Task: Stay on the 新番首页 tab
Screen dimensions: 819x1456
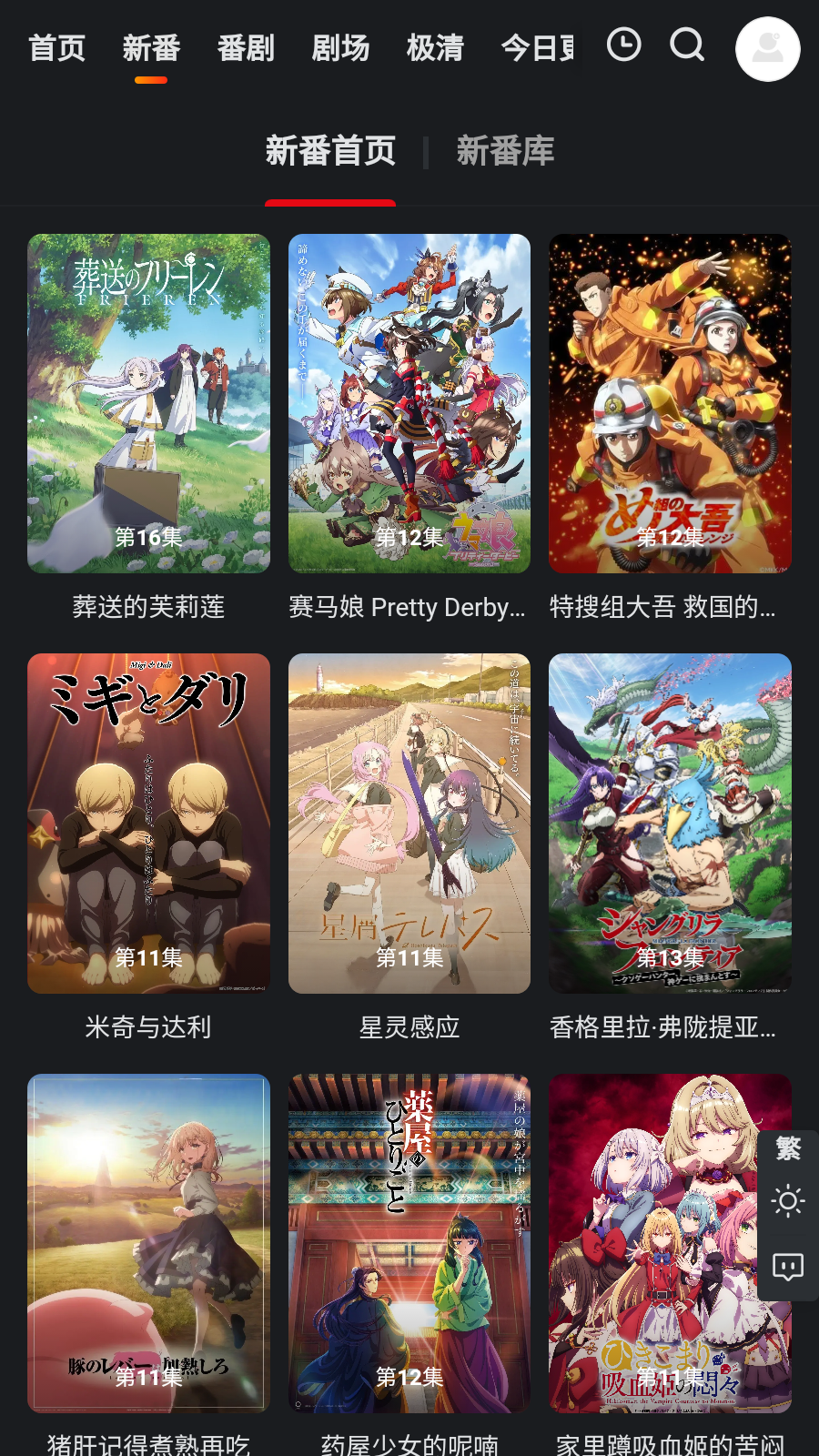Action: point(330,152)
